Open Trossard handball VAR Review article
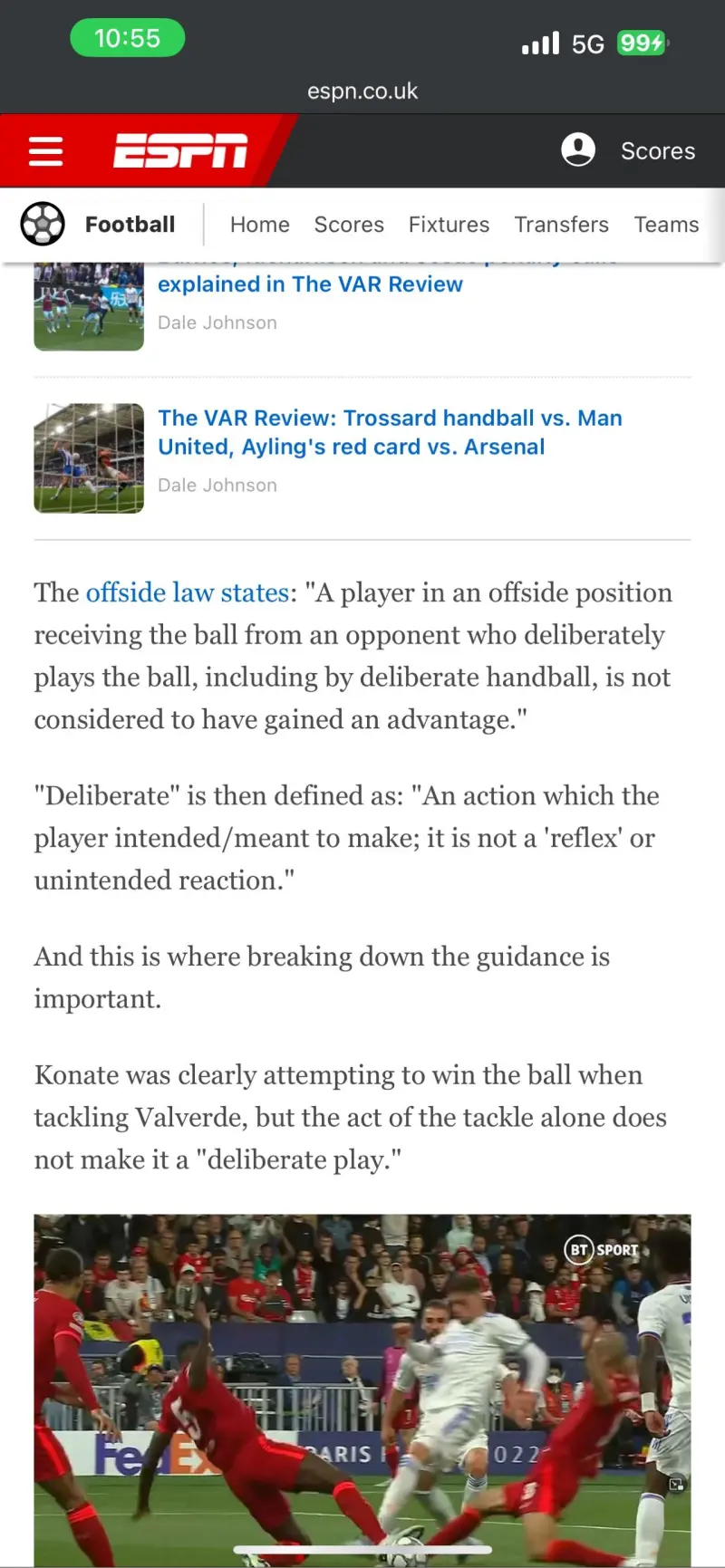The width and height of the screenshot is (725, 1568). tap(390, 432)
